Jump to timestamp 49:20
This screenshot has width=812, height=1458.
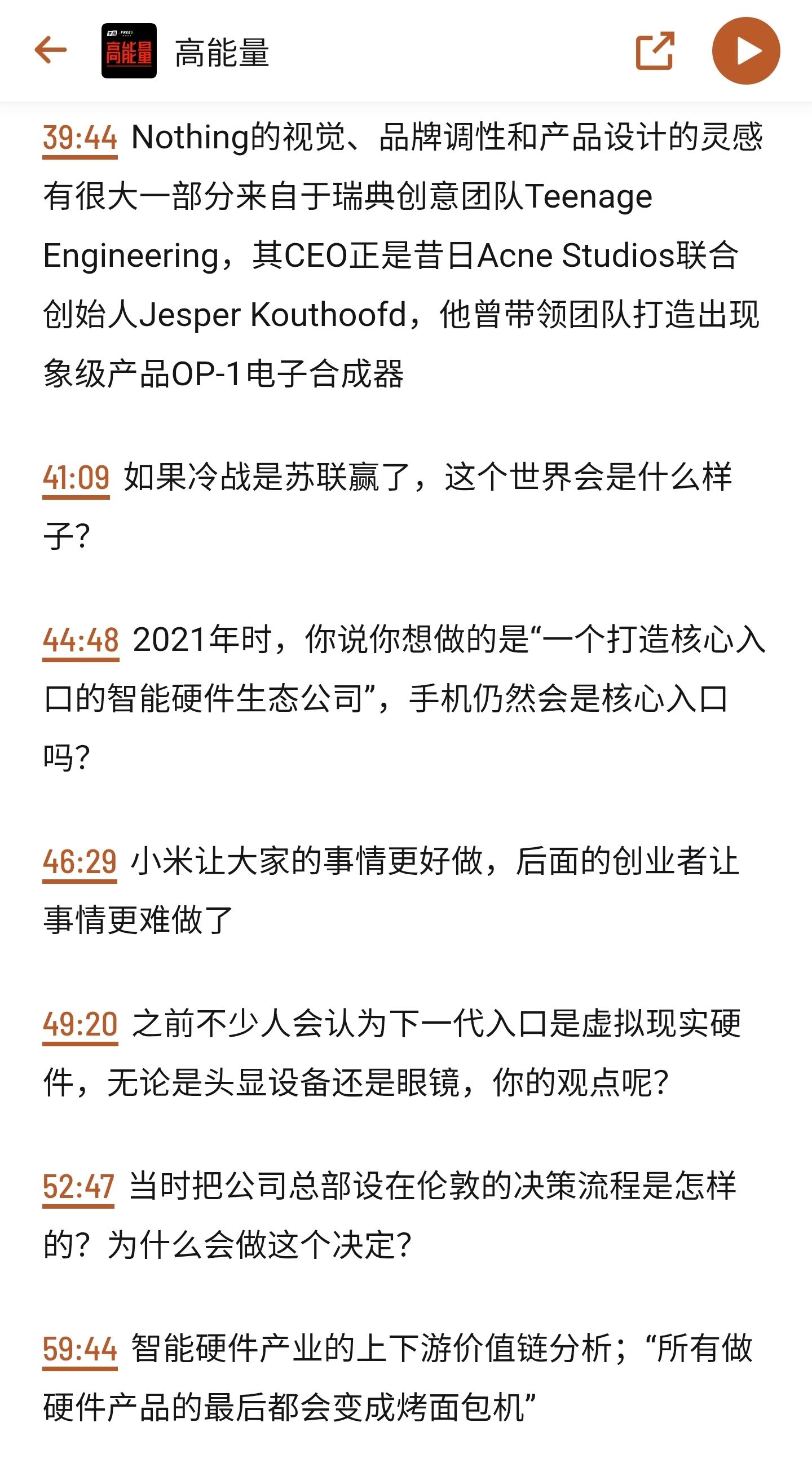80,1024
